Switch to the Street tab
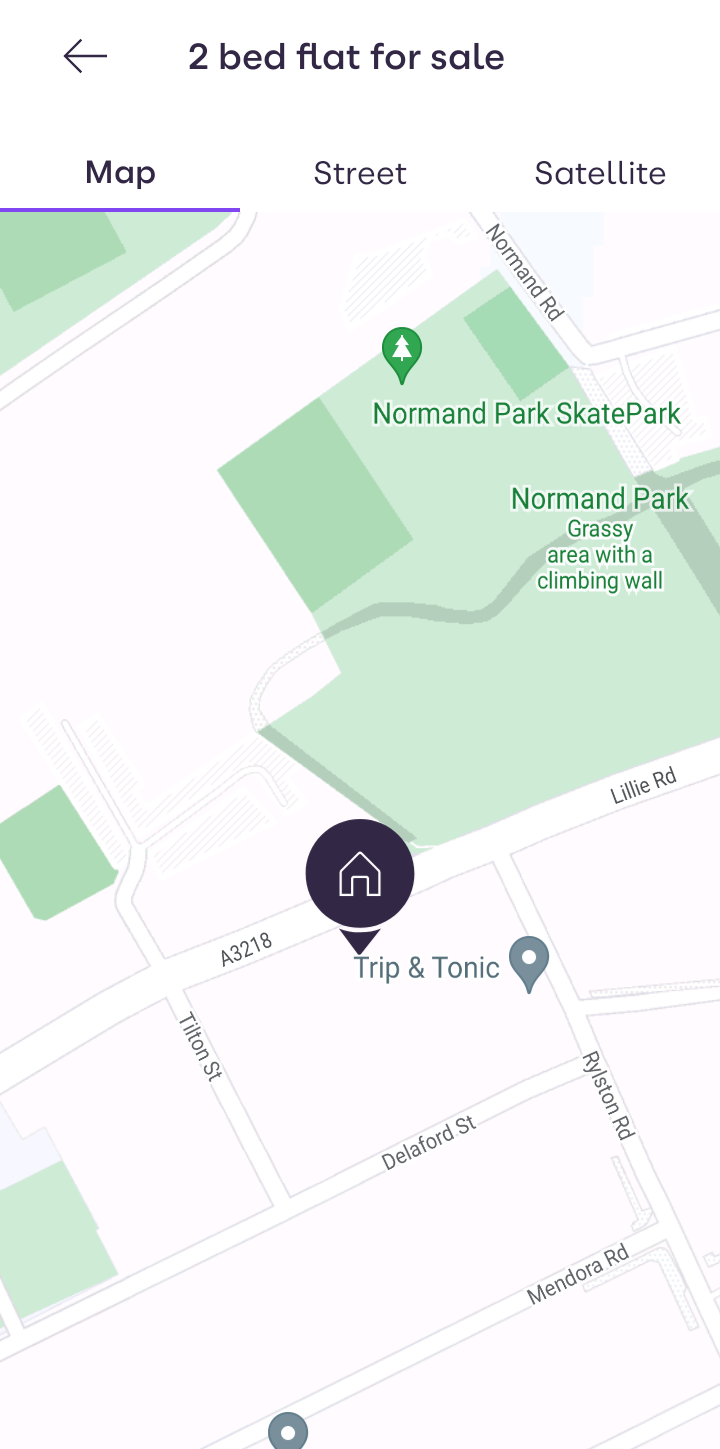720x1449 pixels. [x=360, y=173]
